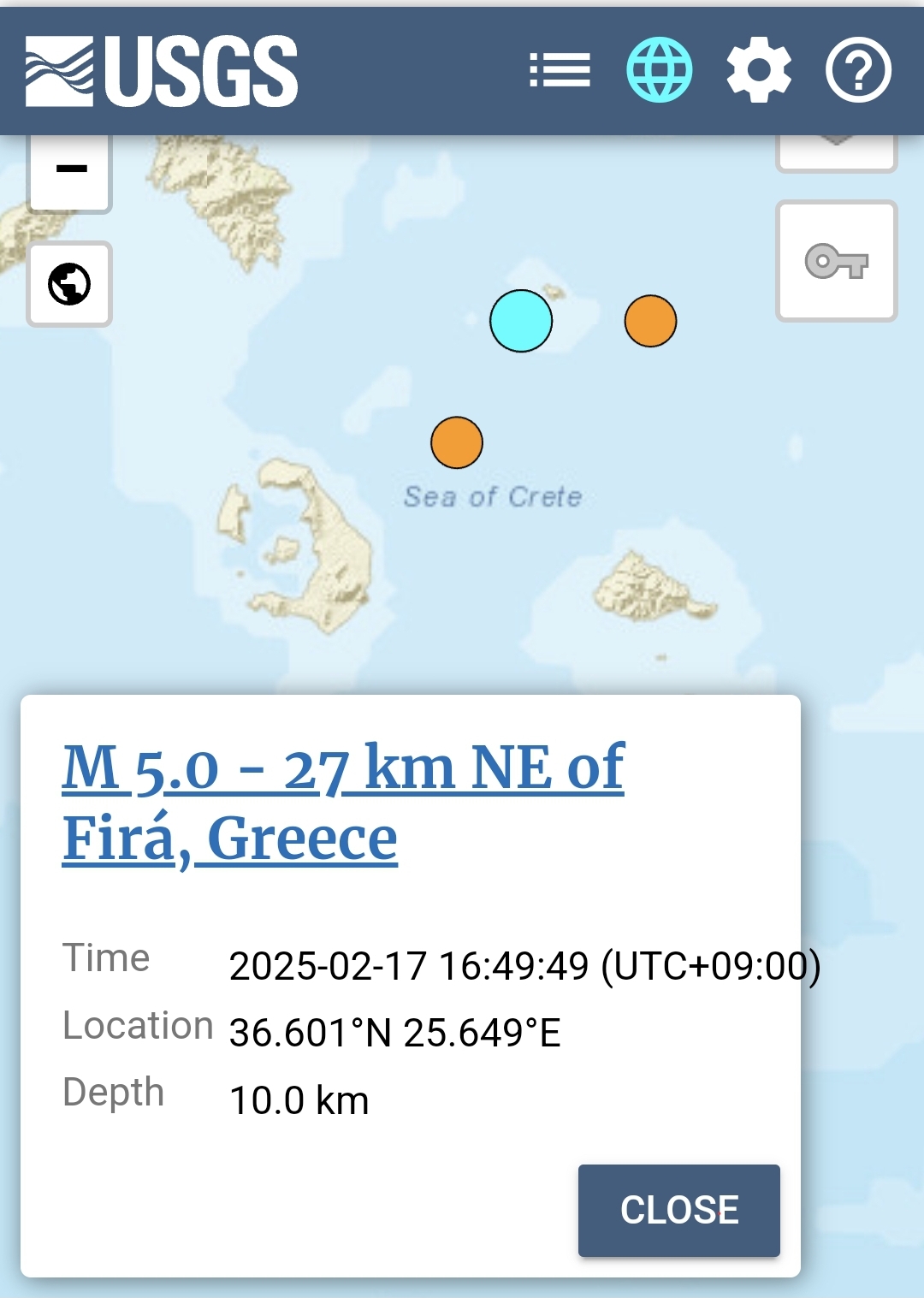Close the earthquake info popup
This screenshot has width=924, height=1298.
[x=678, y=1210]
